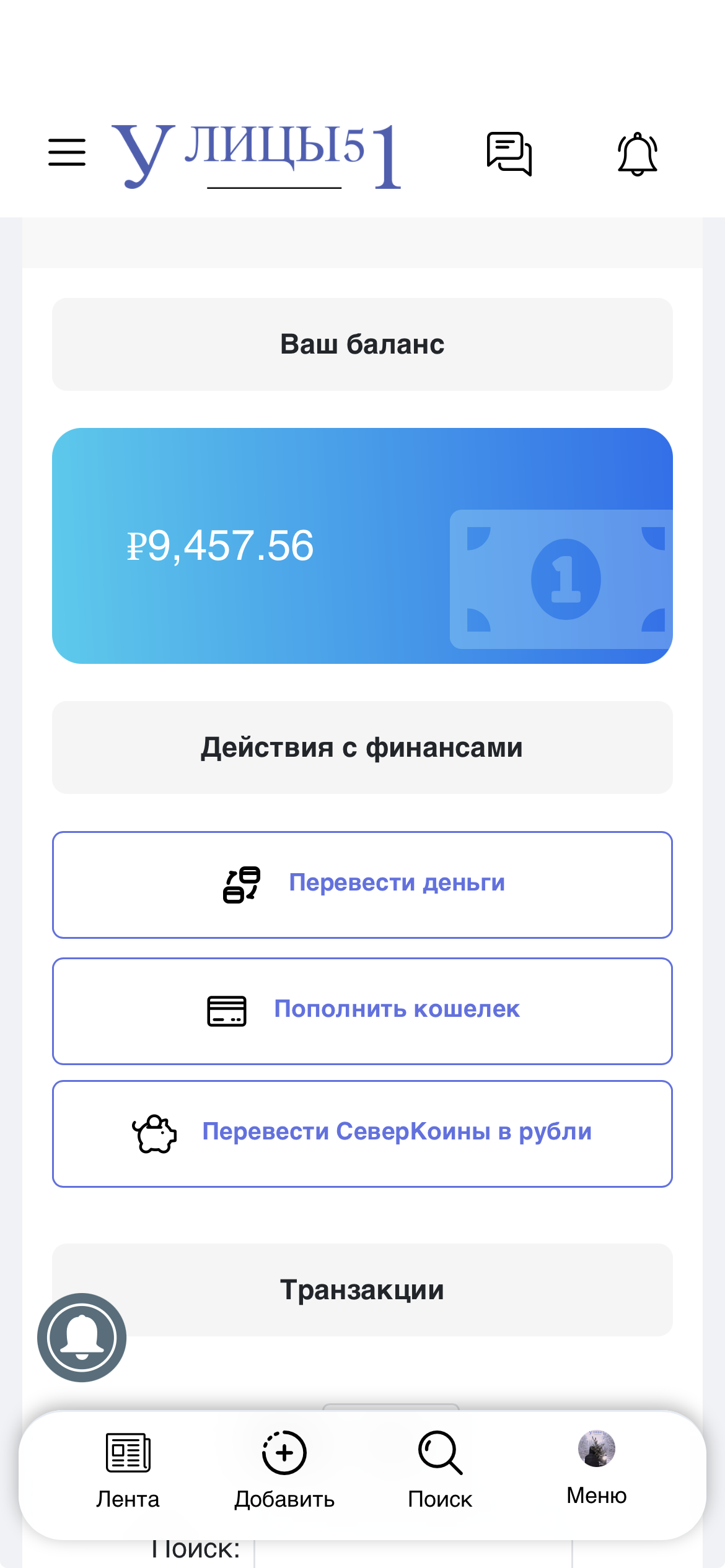This screenshot has height=1568, width=725.
Task: Select Перевести деньги
Action: [x=362, y=885]
